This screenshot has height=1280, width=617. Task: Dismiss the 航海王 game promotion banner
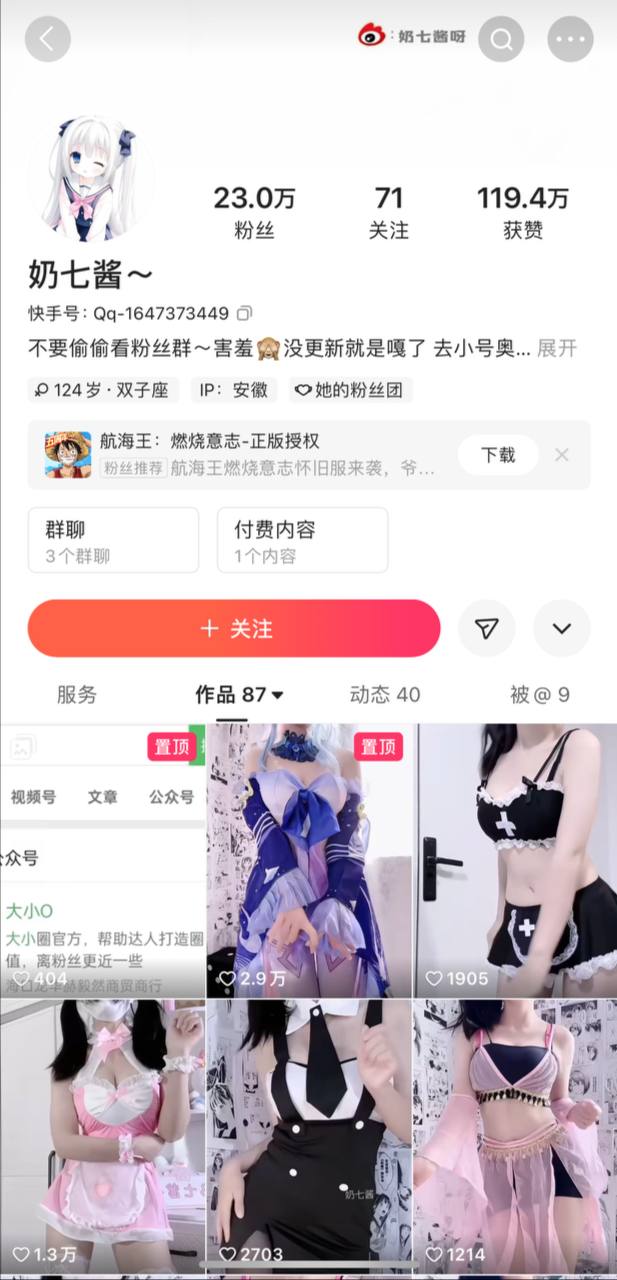(x=562, y=455)
